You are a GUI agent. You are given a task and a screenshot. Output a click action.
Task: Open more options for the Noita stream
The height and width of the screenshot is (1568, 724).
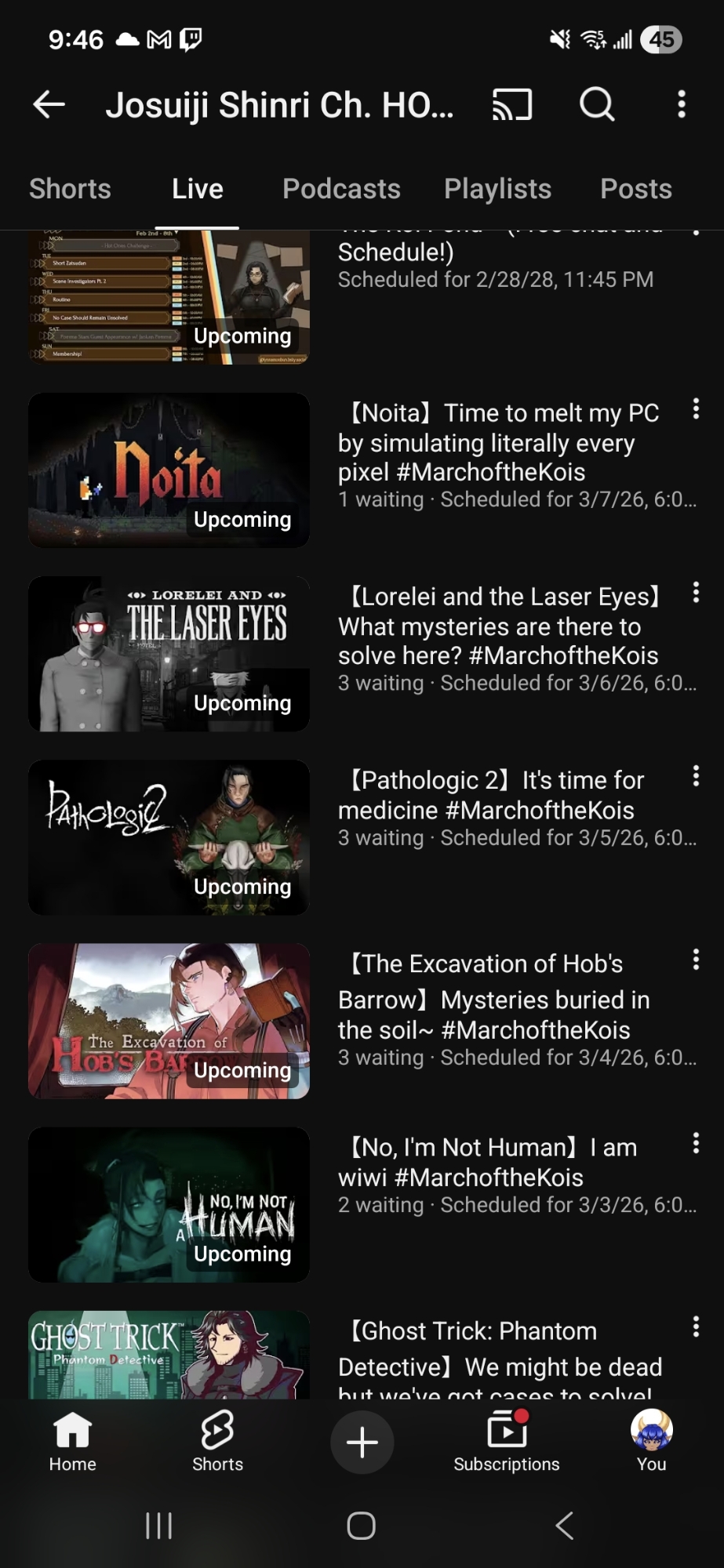click(x=695, y=408)
